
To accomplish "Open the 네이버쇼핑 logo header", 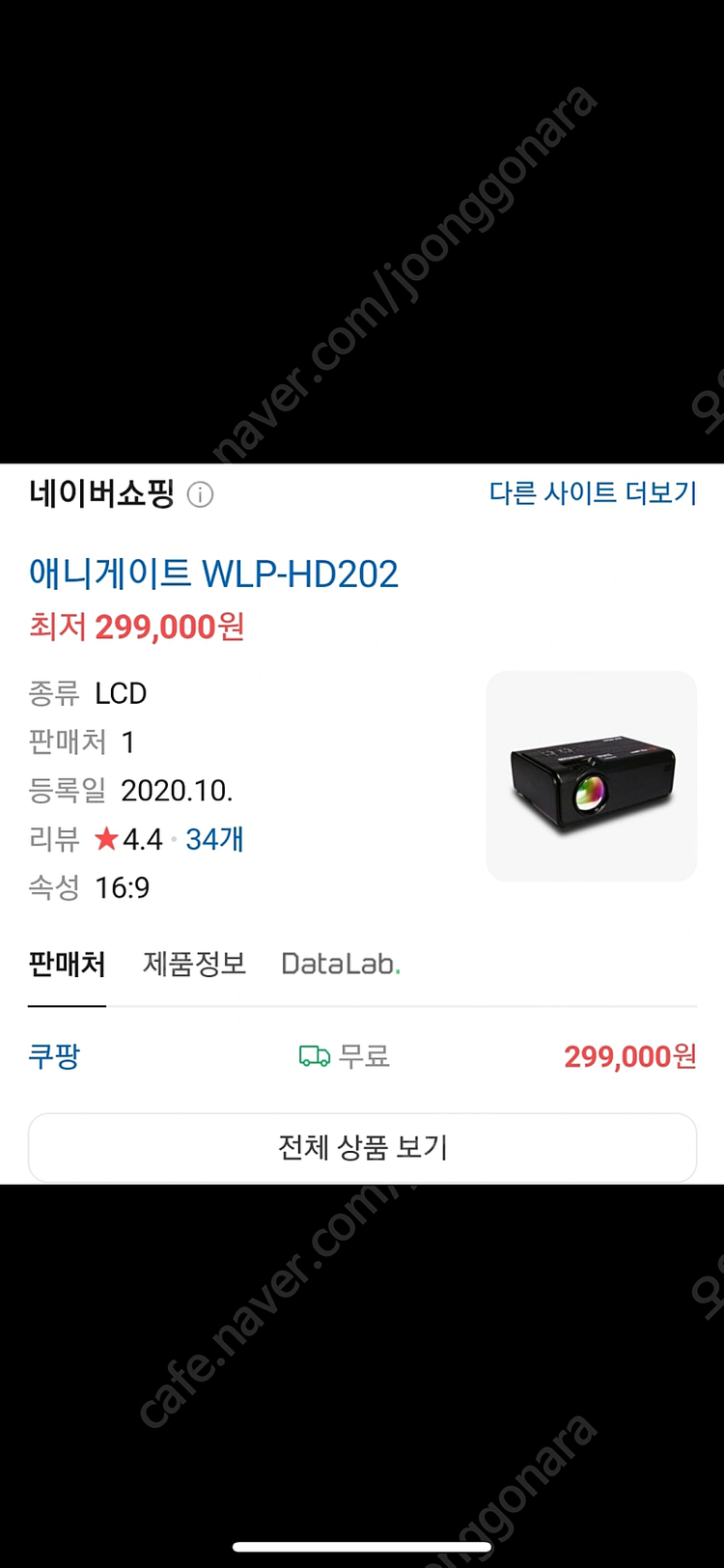I will tap(101, 494).
